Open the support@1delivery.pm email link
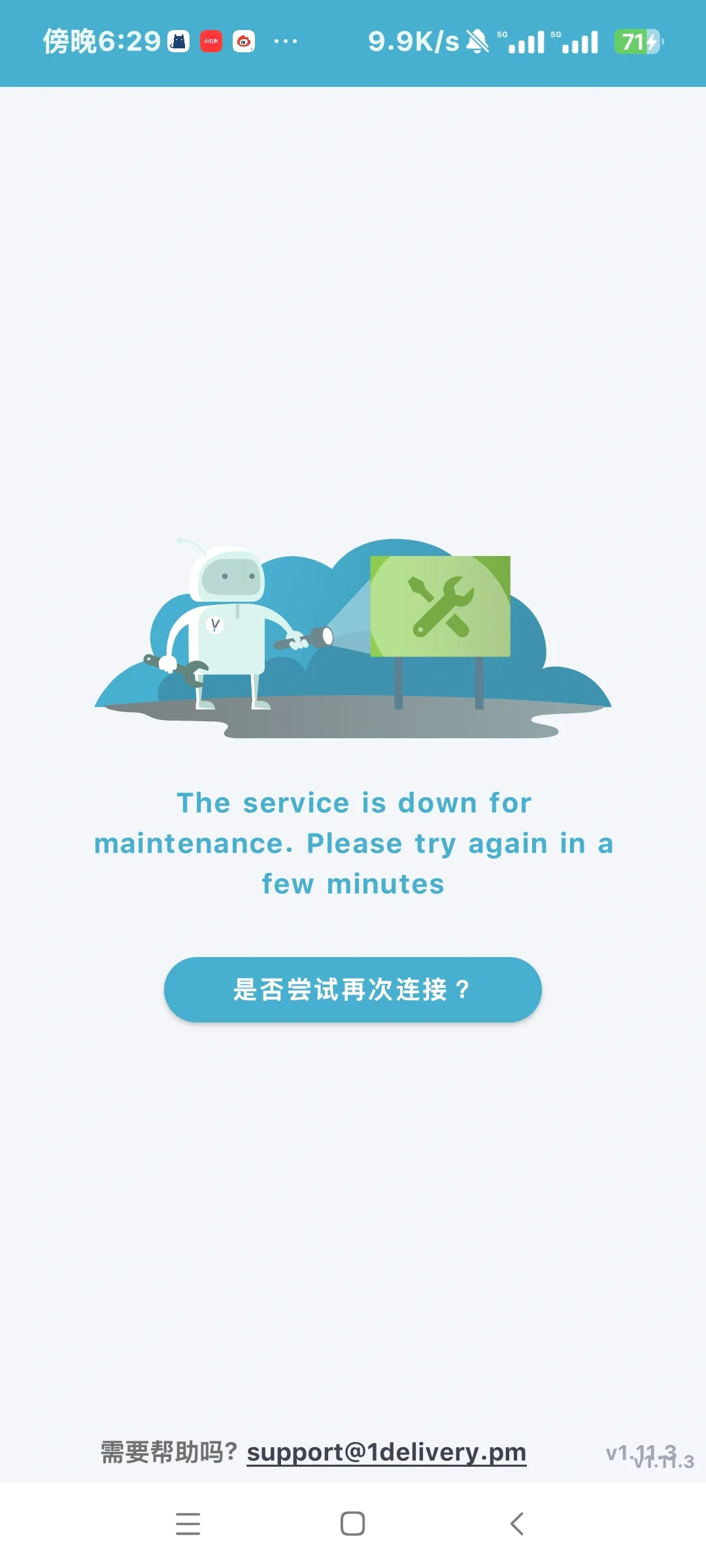The image size is (706, 1568). click(386, 1452)
